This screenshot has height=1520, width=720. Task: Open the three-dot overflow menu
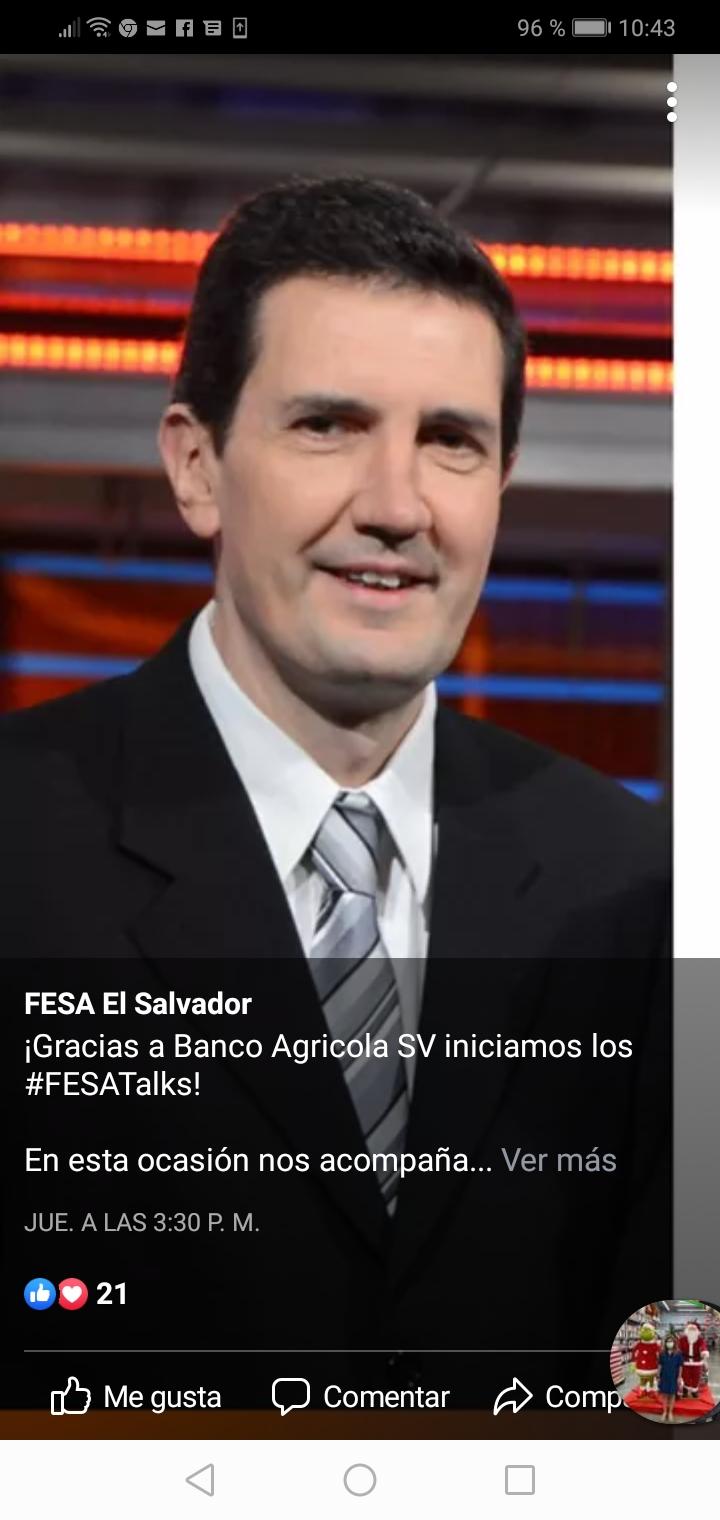point(672,102)
